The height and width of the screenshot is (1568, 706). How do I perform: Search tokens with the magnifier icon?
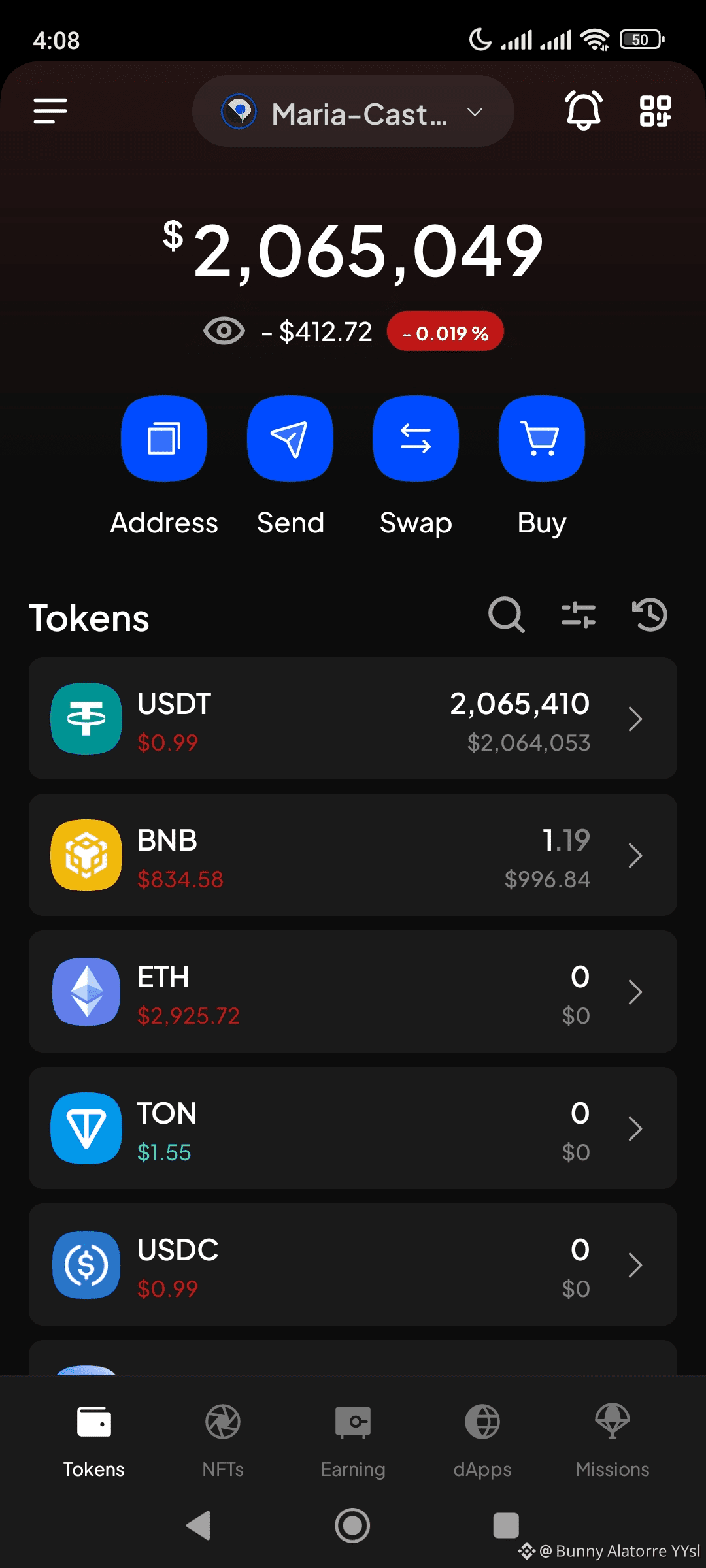pyautogui.click(x=506, y=615)
